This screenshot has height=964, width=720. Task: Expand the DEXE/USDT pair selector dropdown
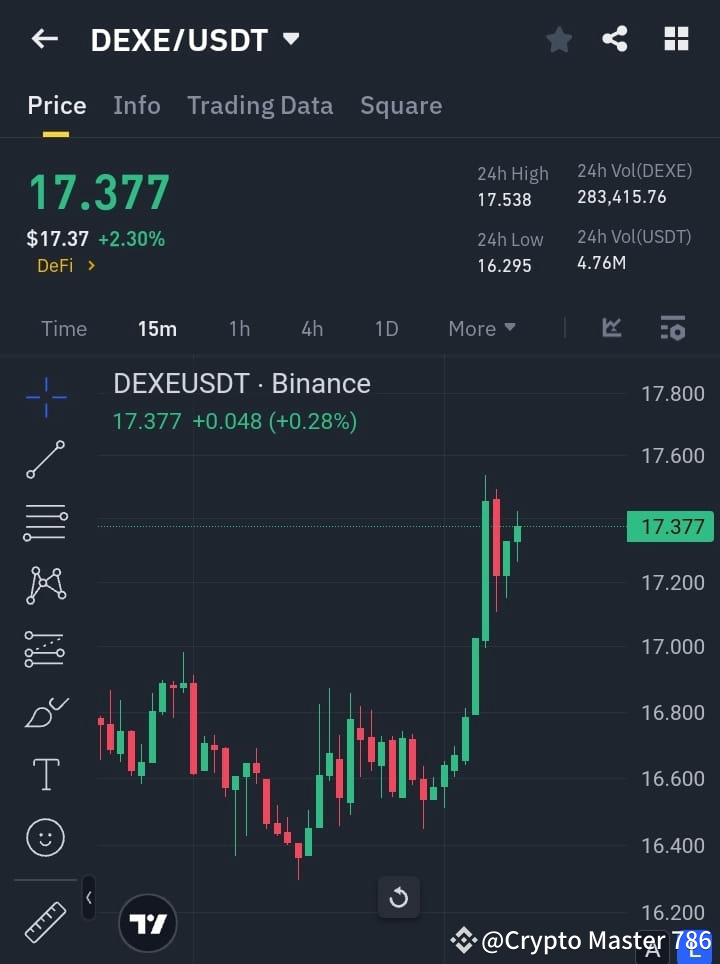pos(290,39)
